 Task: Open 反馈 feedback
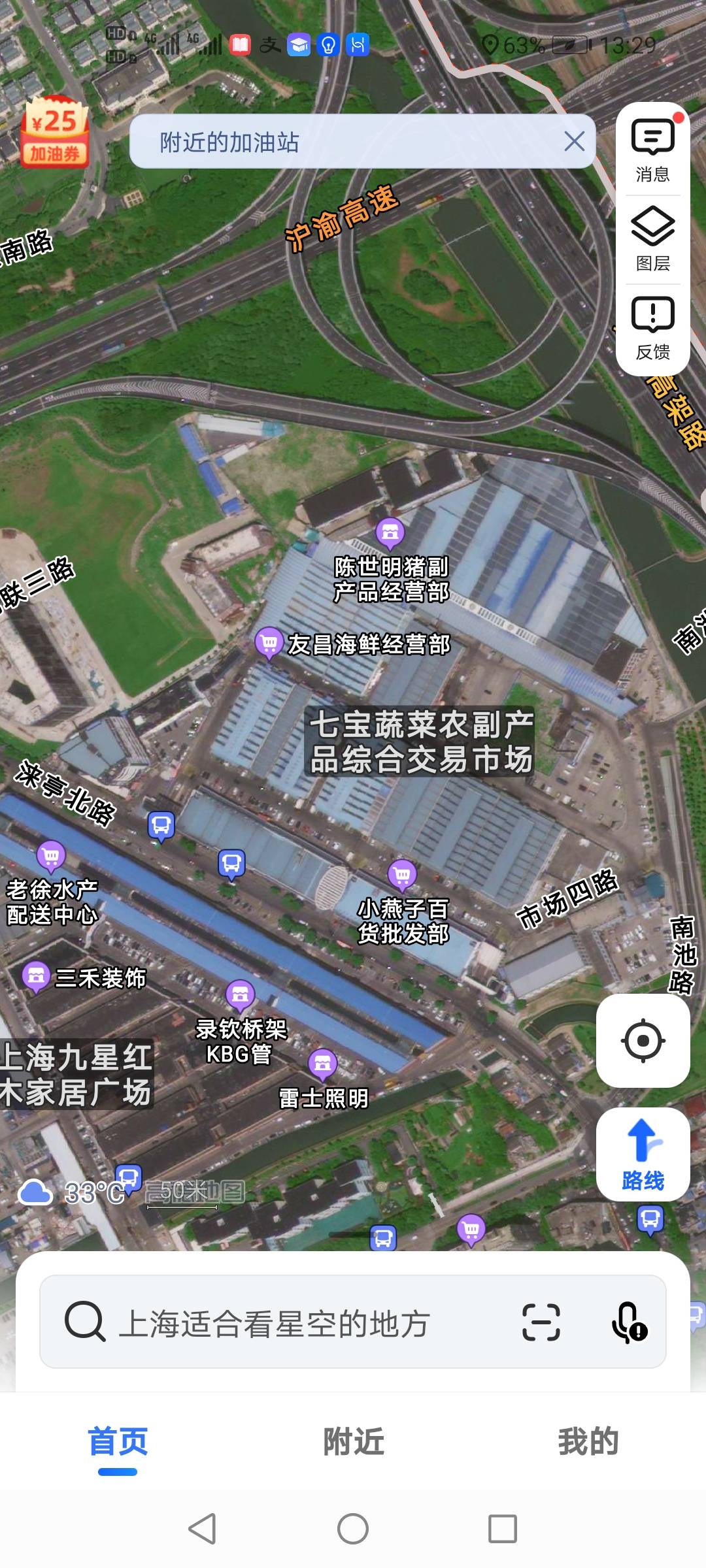(x=652, y=328)
